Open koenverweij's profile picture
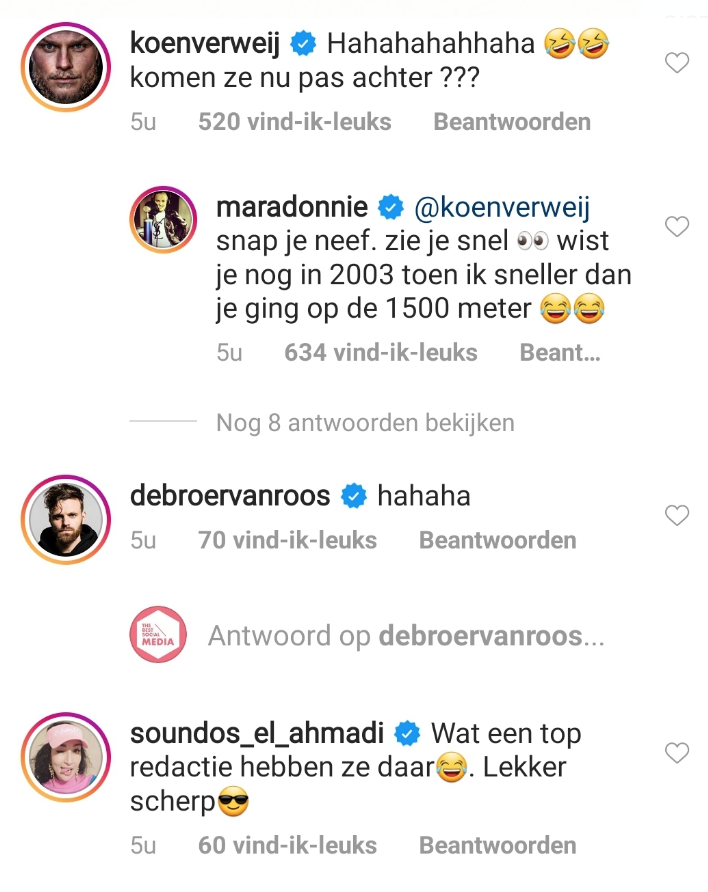The height and width of the screenshot is (892, 708). tap(65, 68)
